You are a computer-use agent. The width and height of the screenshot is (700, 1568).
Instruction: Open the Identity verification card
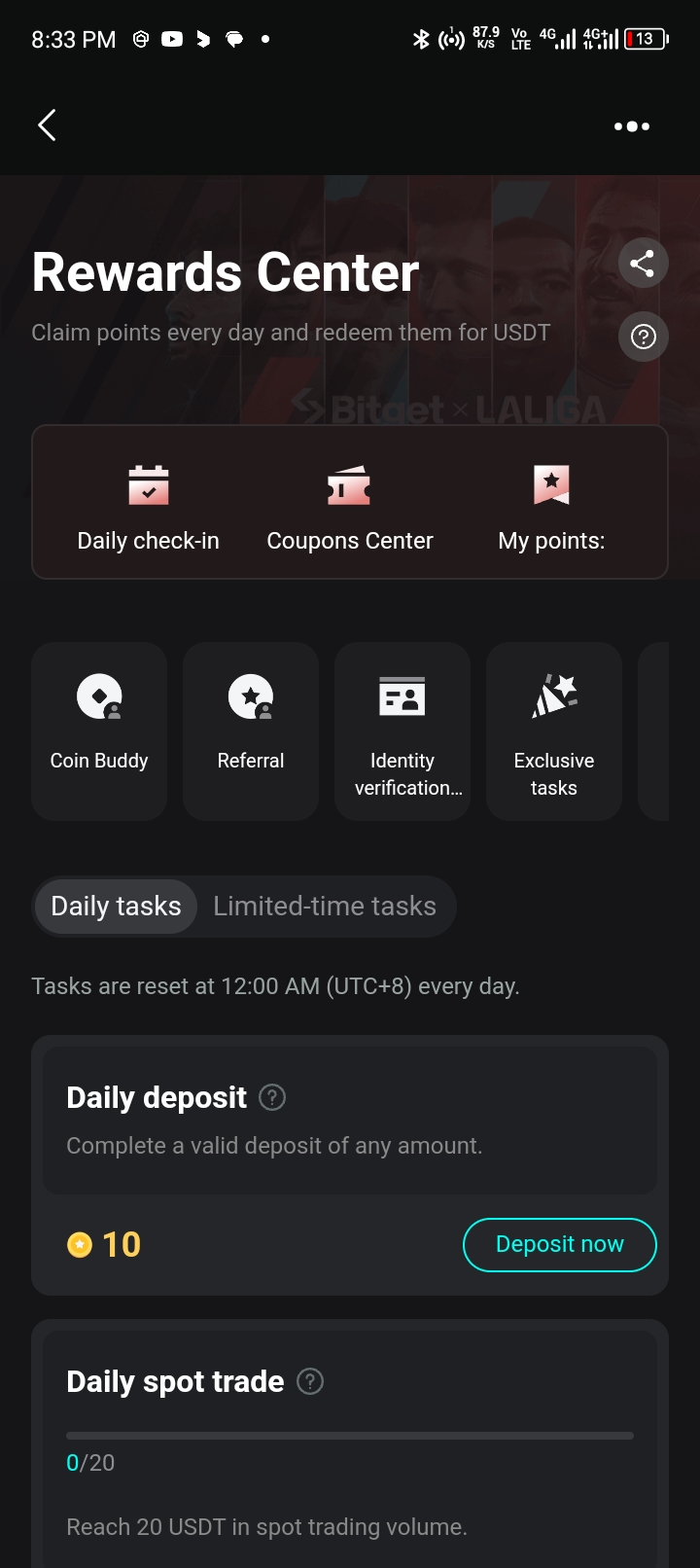tap(402, 730)
